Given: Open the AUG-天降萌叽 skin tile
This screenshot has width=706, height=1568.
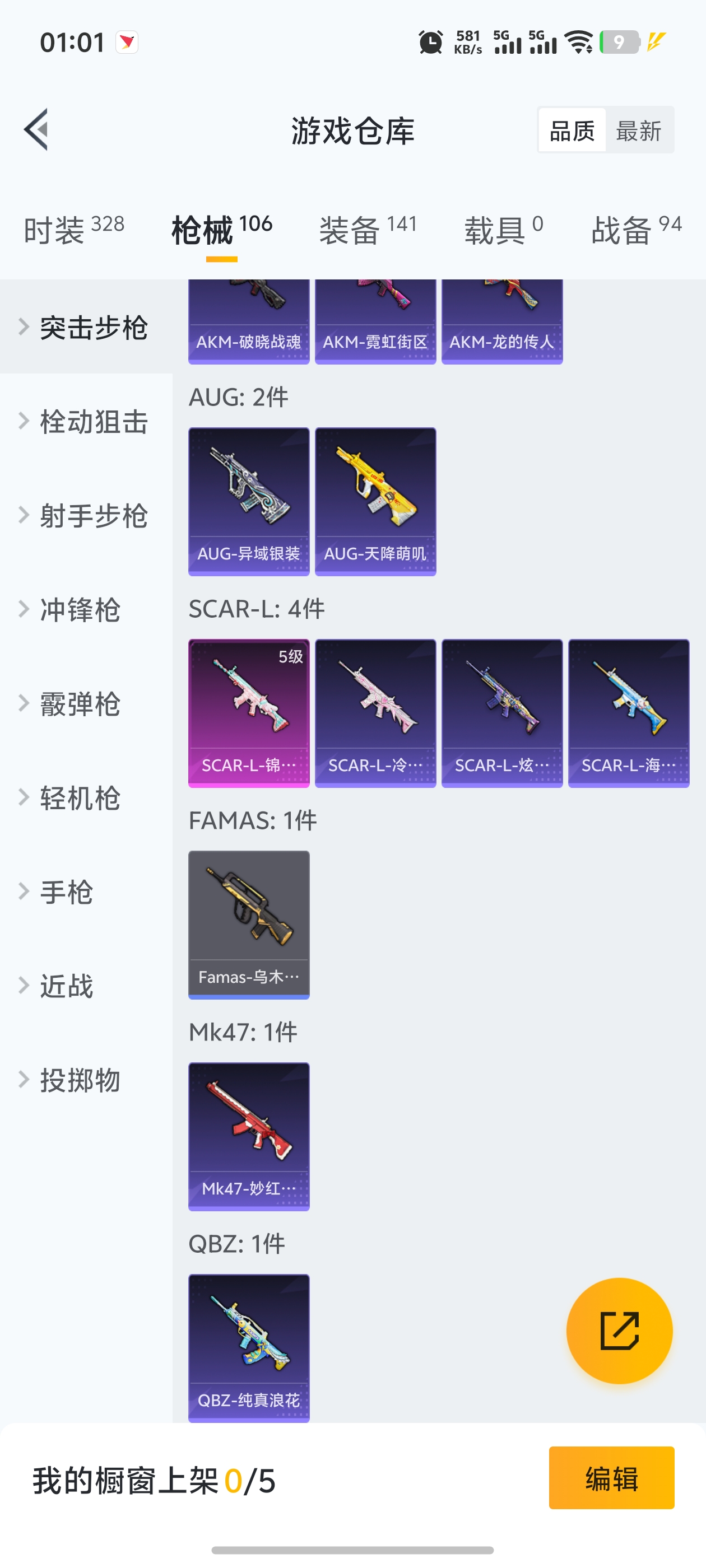Looking at the screenshot, I should [x=375, y=501].
